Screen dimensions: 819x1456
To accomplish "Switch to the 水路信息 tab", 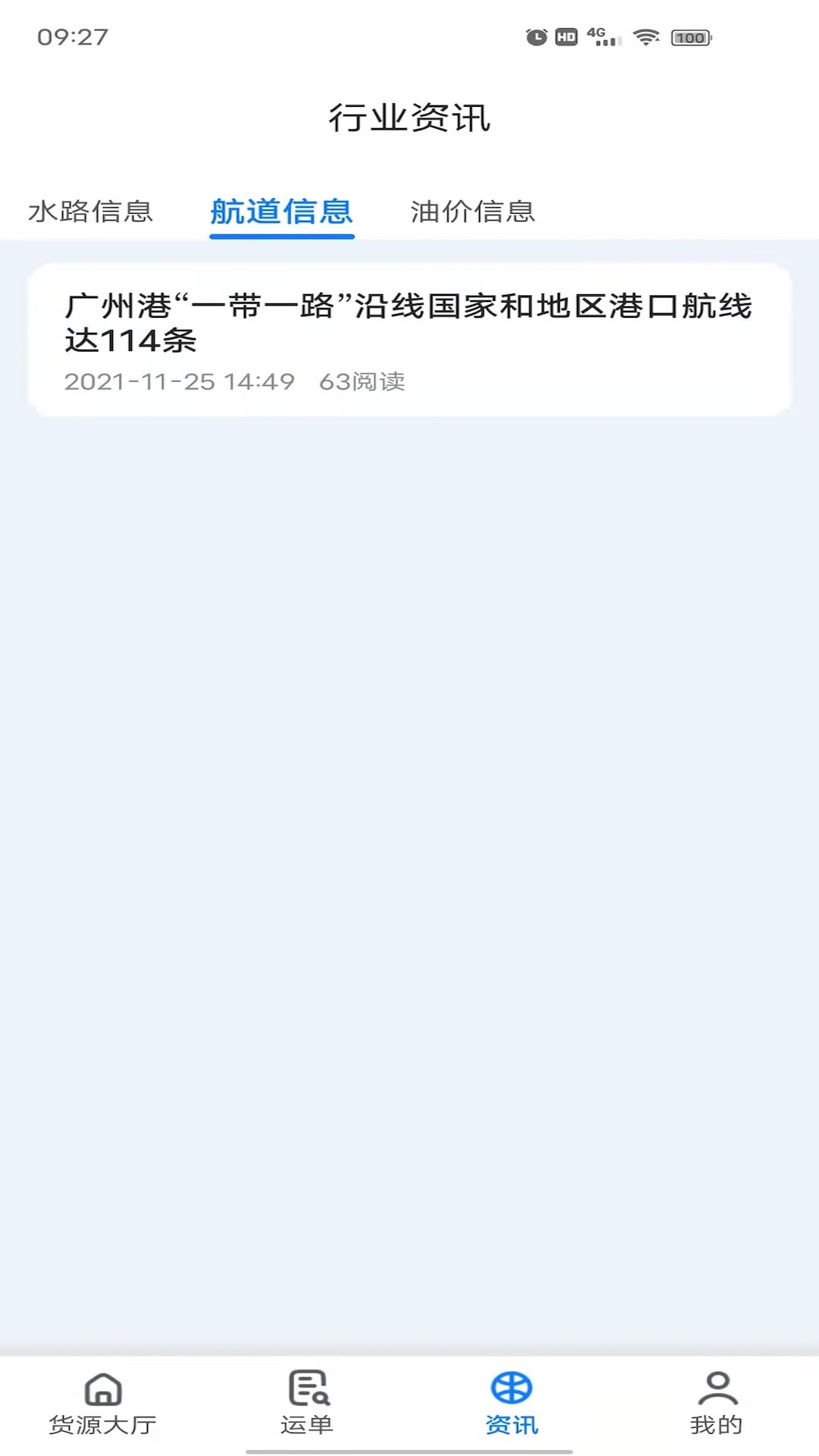I will point(91,212).
